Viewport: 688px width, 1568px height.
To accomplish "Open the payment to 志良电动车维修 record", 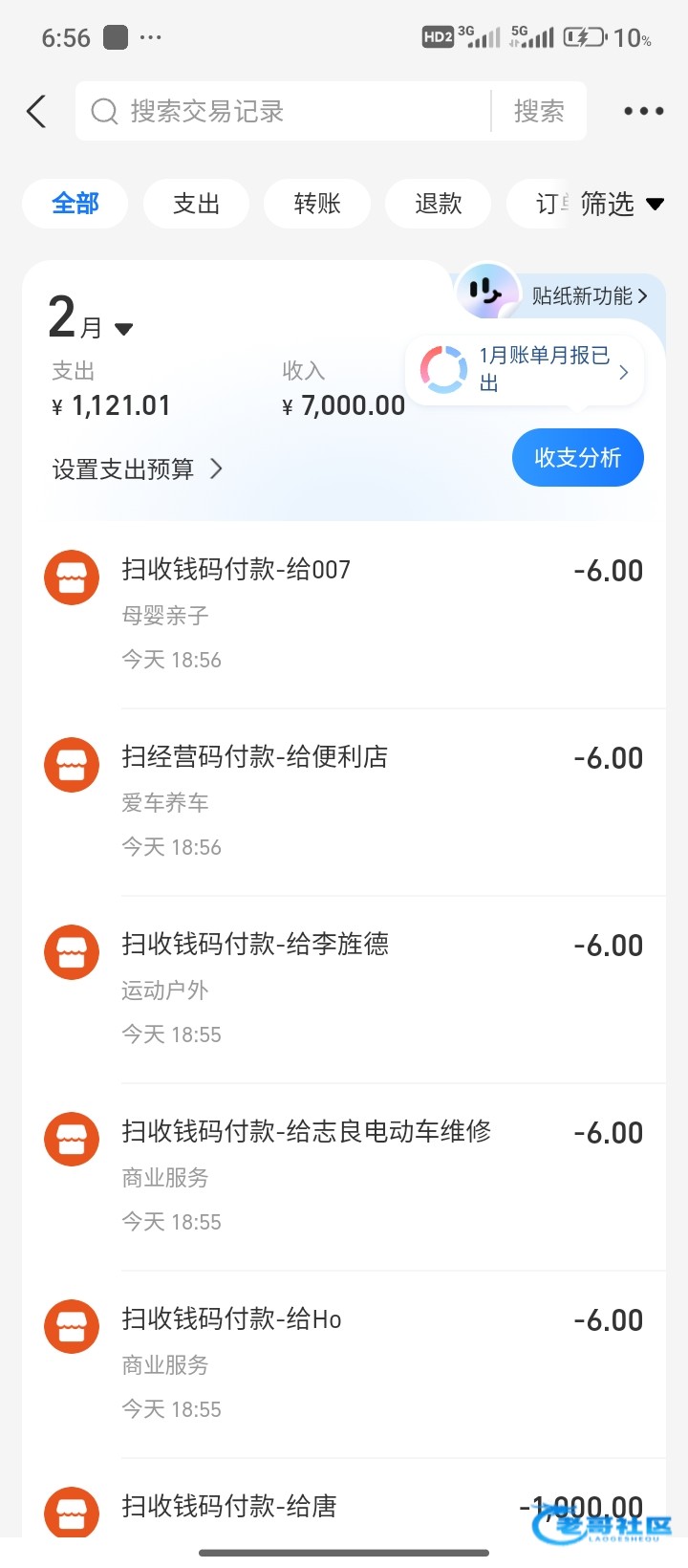I will click(x=344, y=1174).
